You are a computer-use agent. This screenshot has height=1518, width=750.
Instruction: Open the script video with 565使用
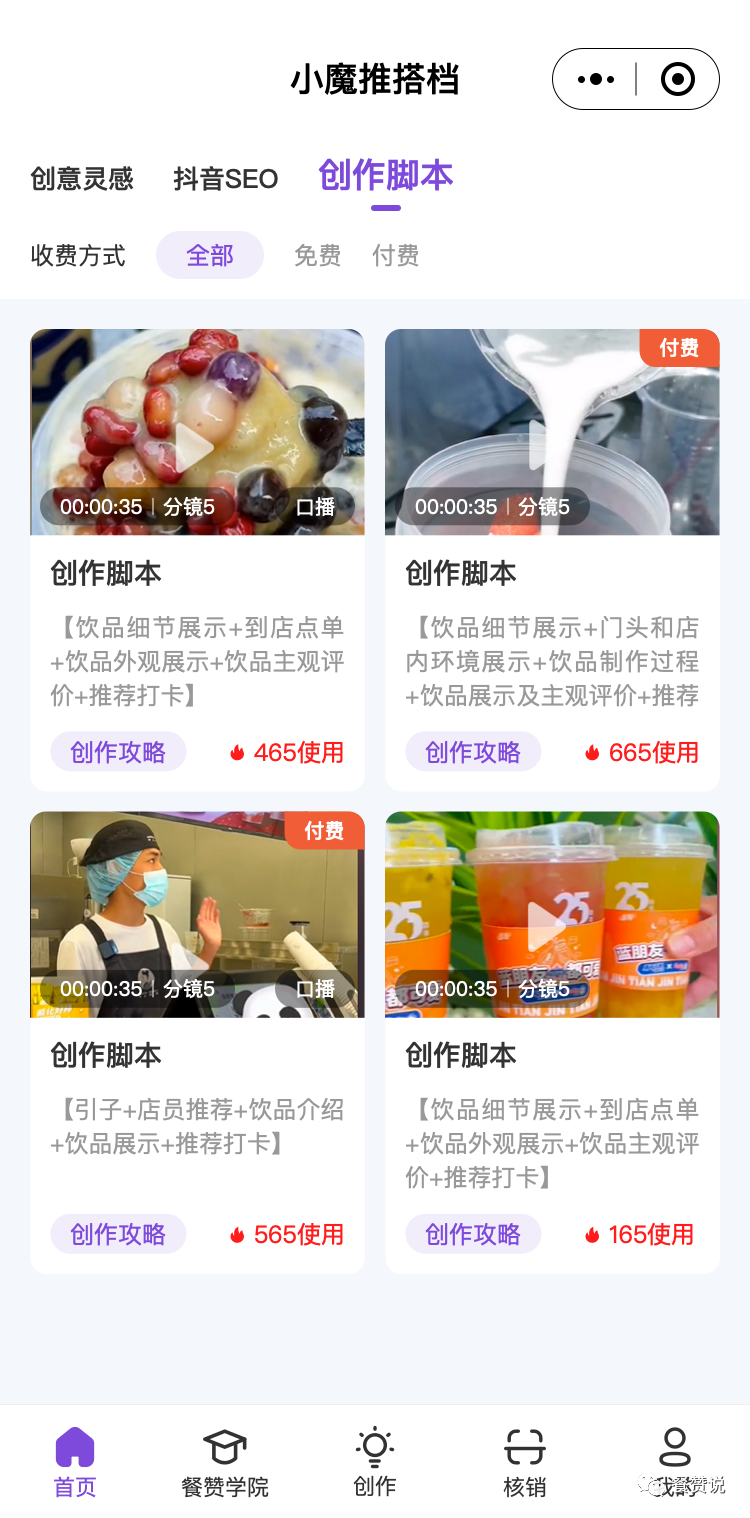tap(197, 914)
